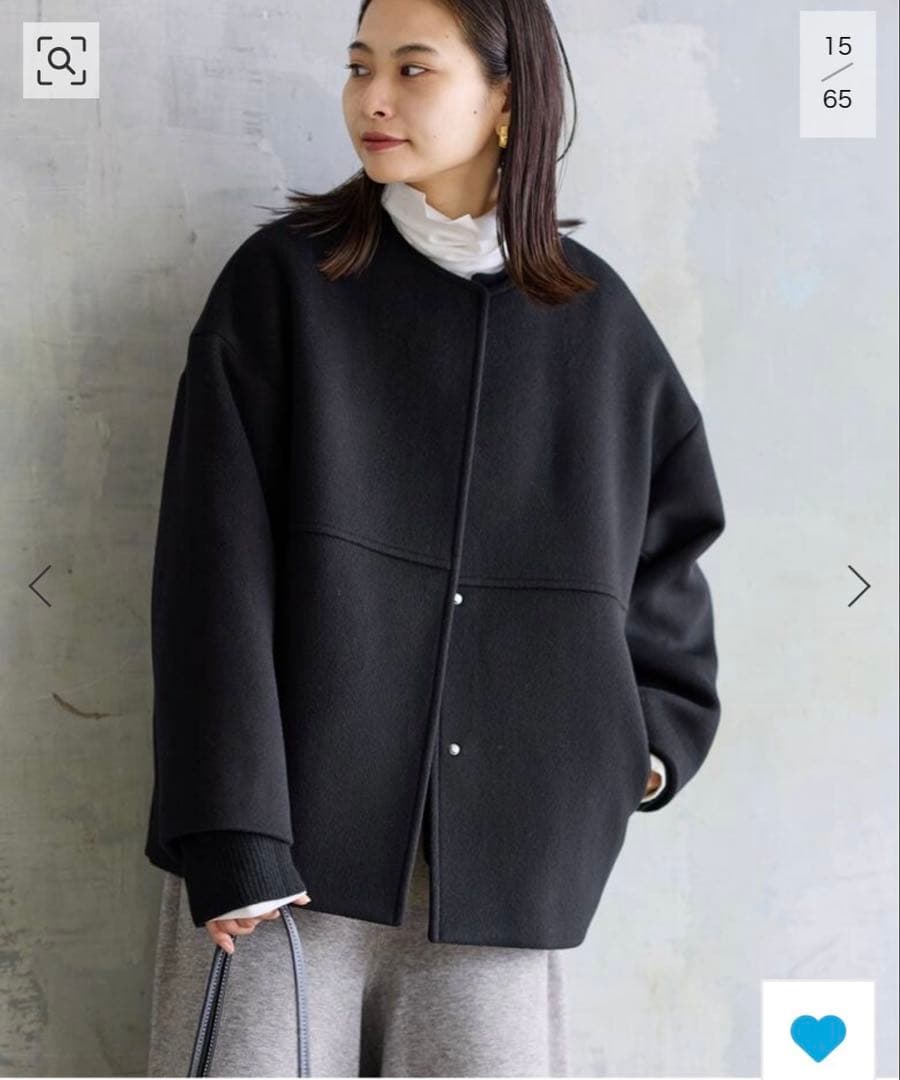The image size is (900, 1080).
Task: Show the next product photo
Action: (858, 586)
